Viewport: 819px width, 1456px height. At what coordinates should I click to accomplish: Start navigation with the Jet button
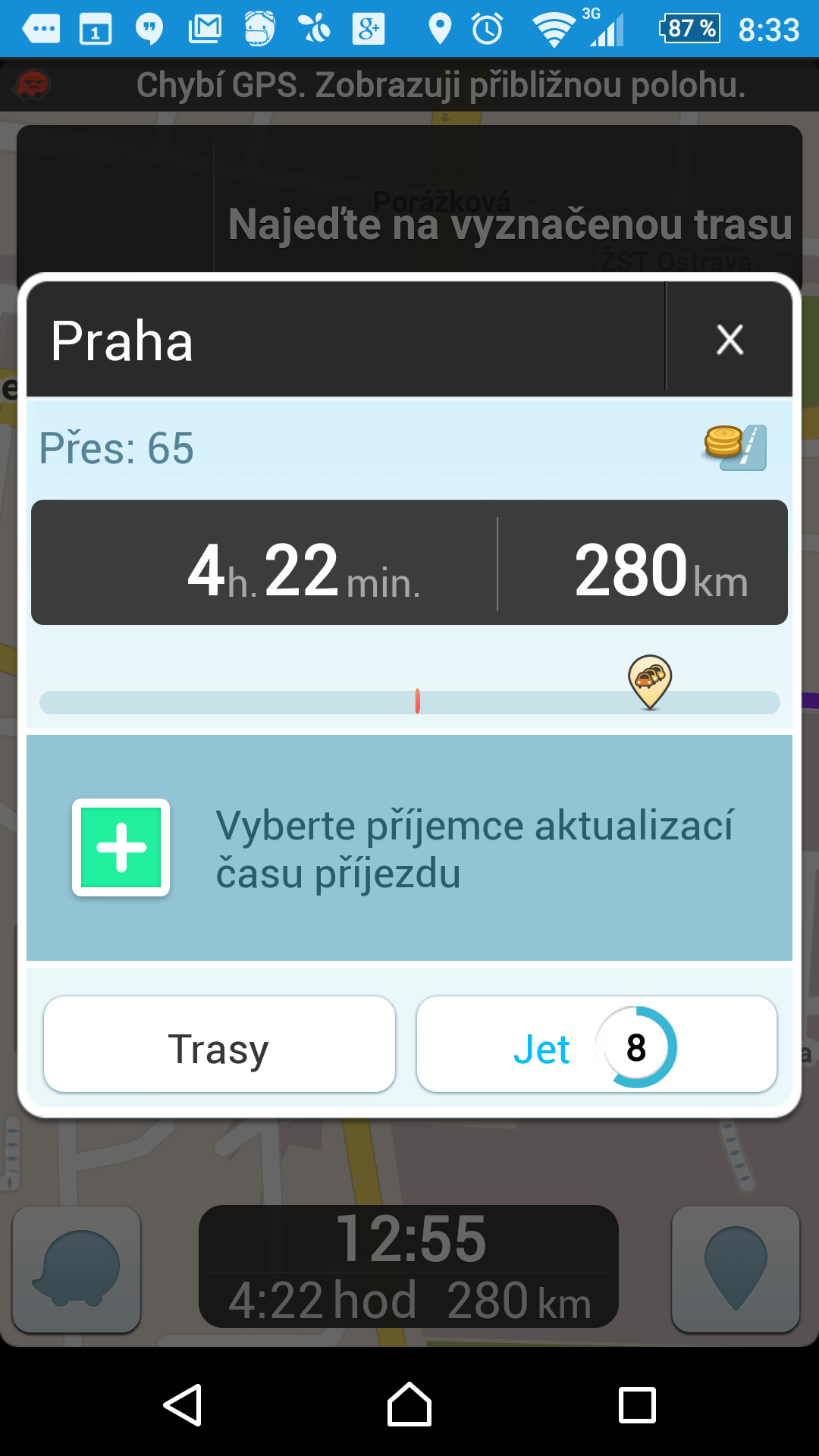click(597, 1044)
